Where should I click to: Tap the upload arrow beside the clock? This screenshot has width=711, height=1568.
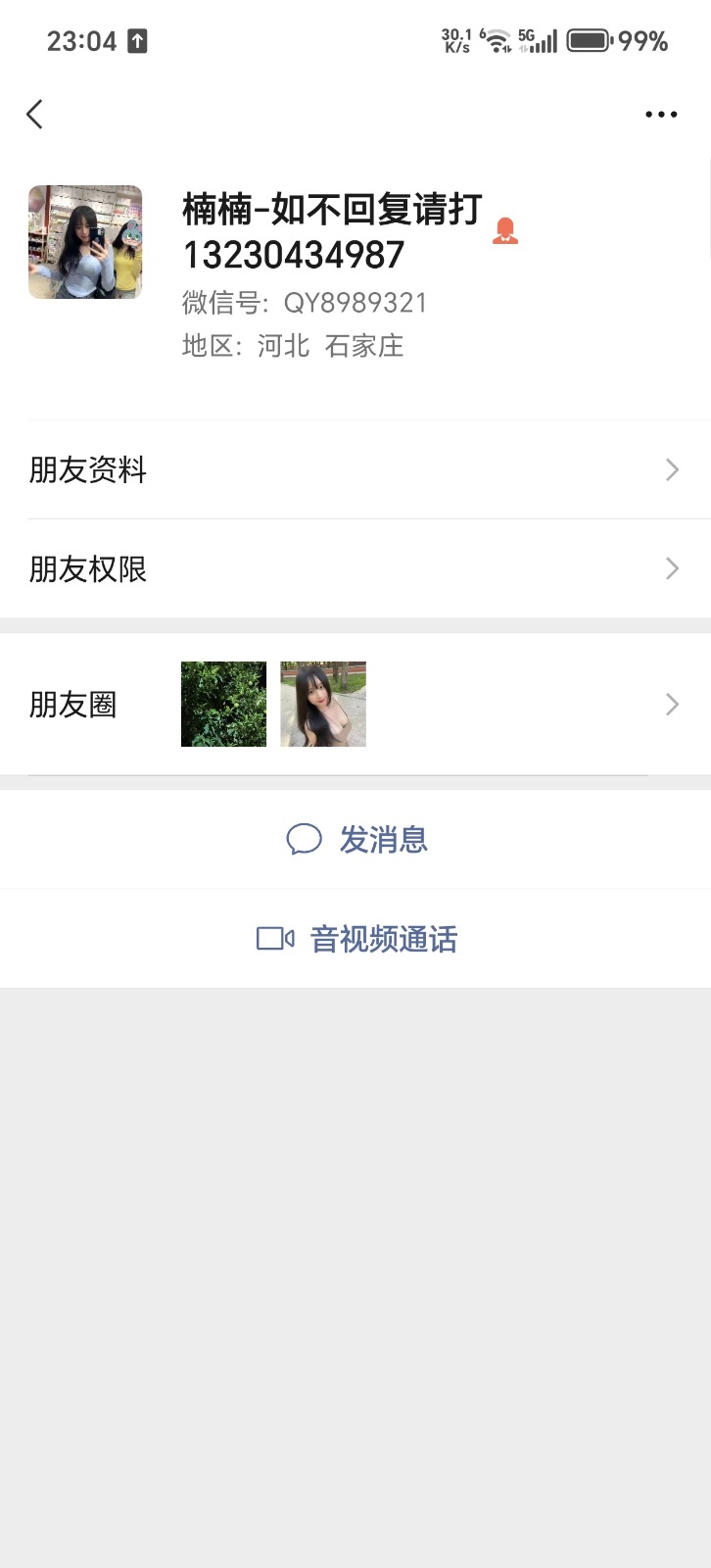point(135,41)
